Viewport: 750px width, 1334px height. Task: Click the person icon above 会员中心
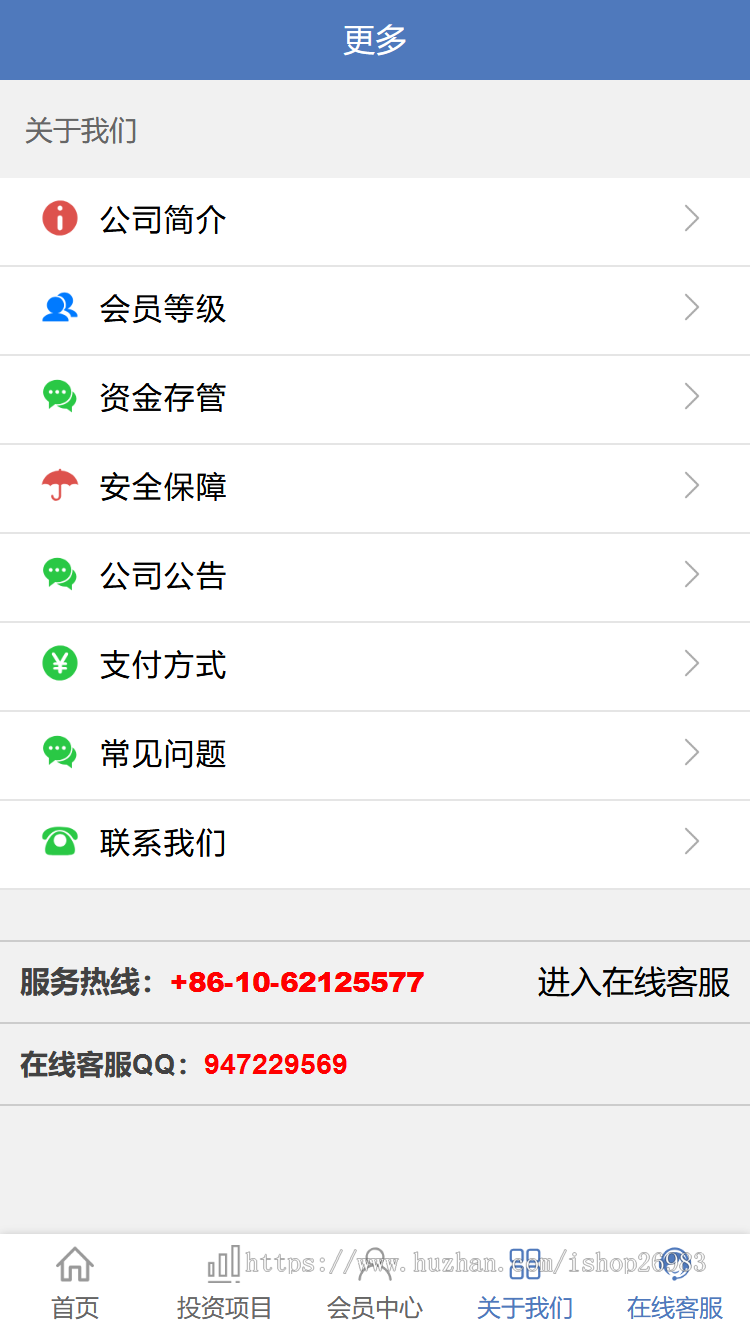click(x=374, y=1264)
